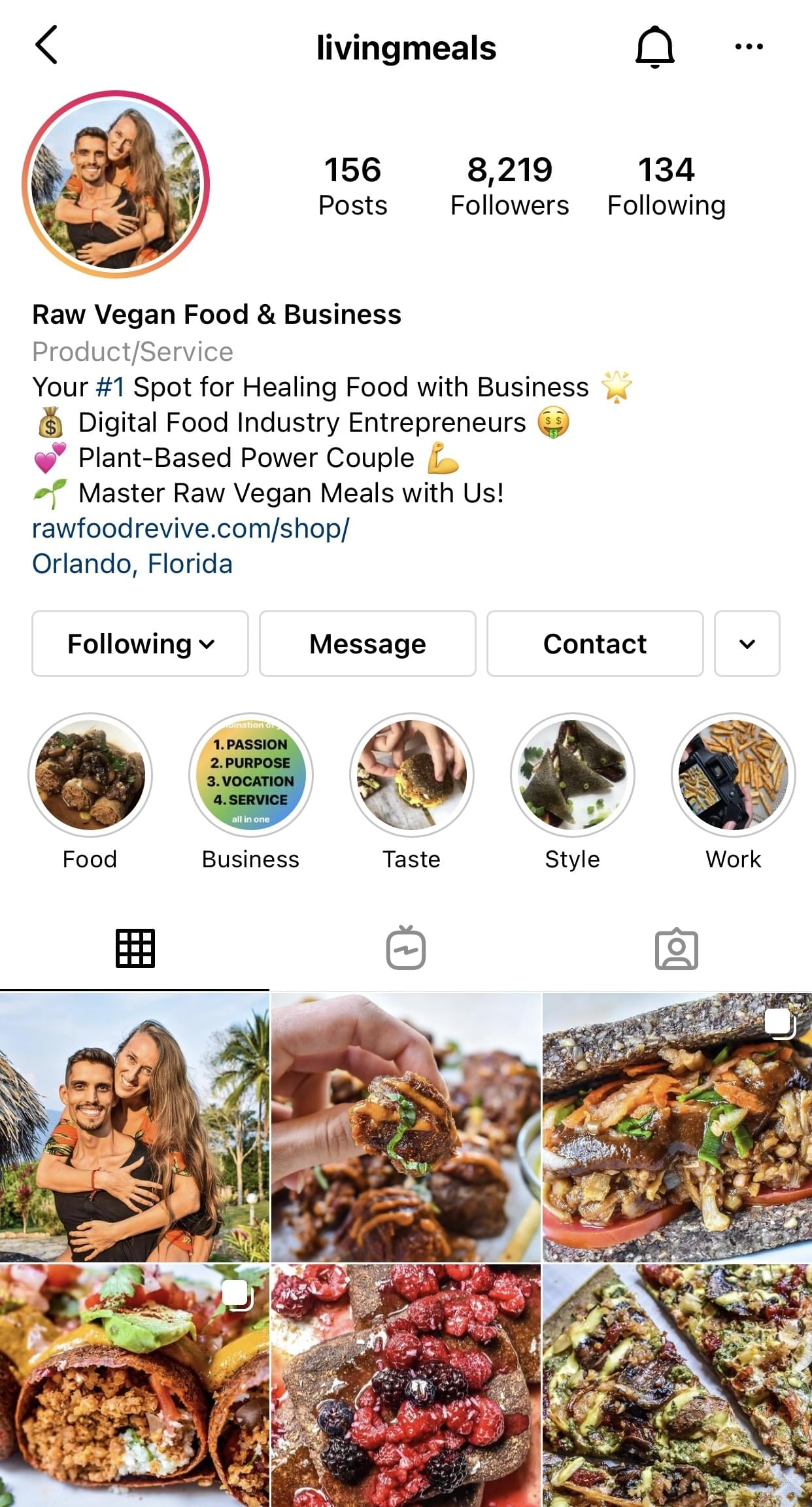The width and height of the screenshot is (812, 1507).
Task: Open the 8,219 Followers list
Action: click(x=509, y=186)
